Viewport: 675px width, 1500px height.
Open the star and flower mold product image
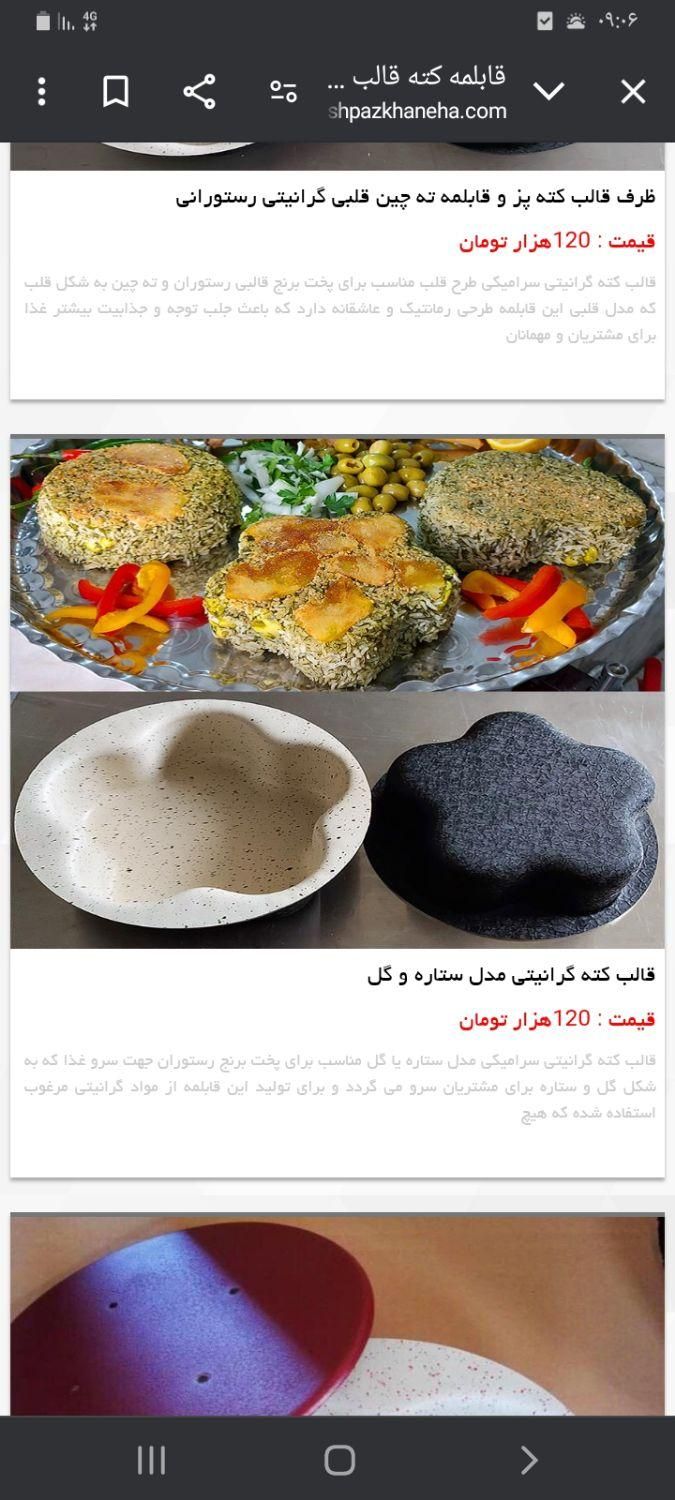337,692
